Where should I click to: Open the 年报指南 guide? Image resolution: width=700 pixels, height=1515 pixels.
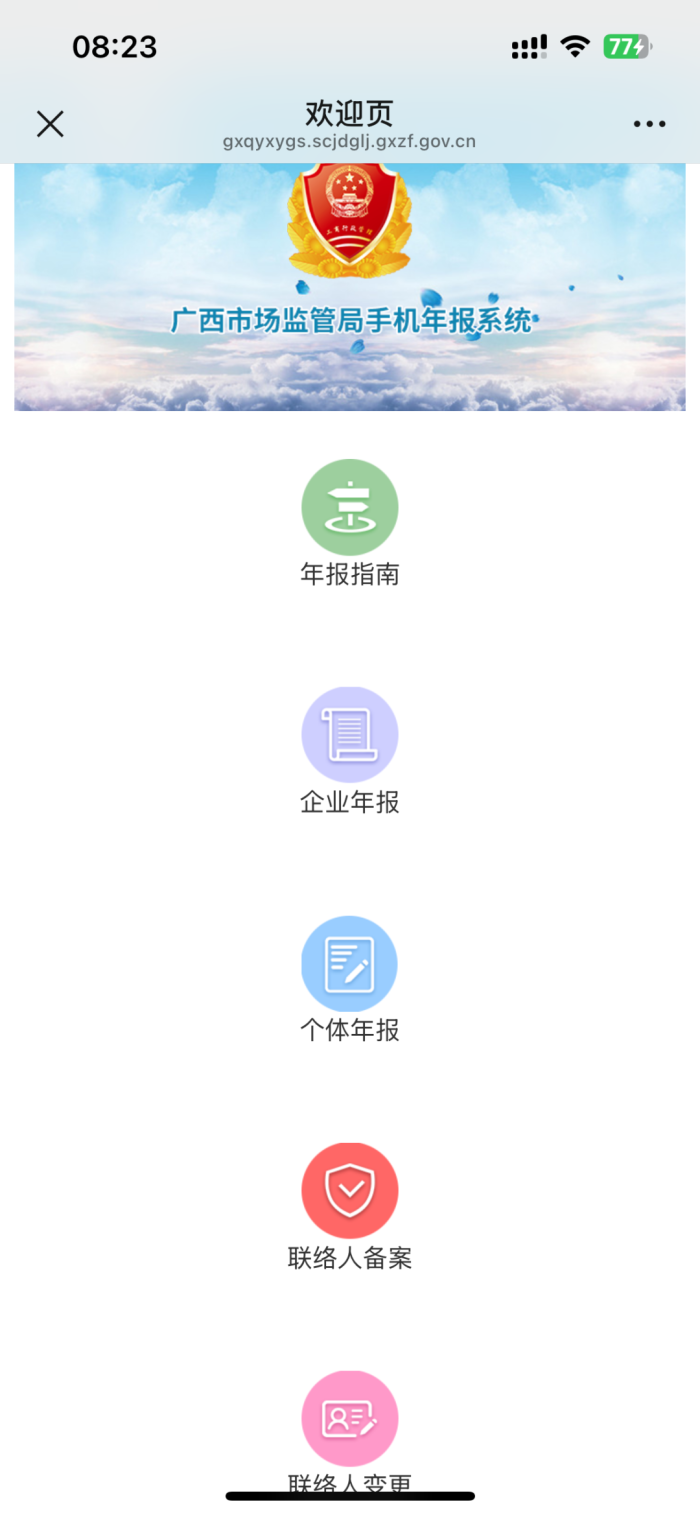click(x=350, y=508)
